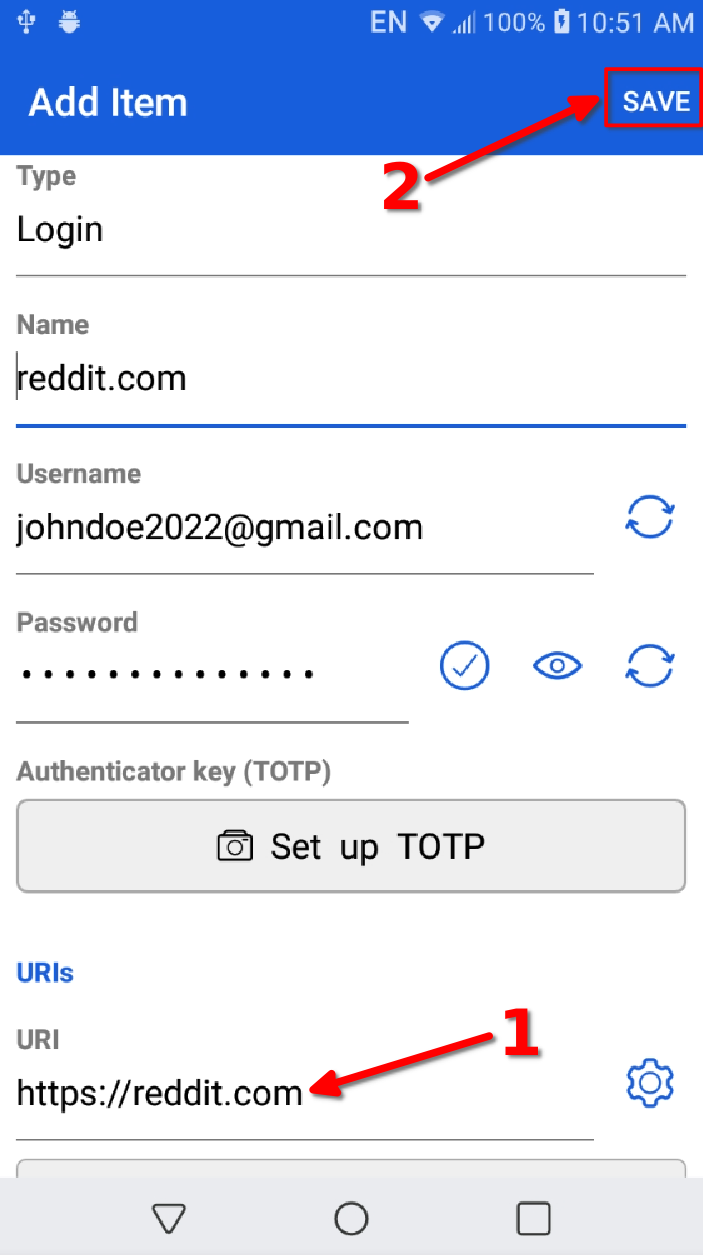Save the new item
The image size is (703, 1255).
coord(656,101)
